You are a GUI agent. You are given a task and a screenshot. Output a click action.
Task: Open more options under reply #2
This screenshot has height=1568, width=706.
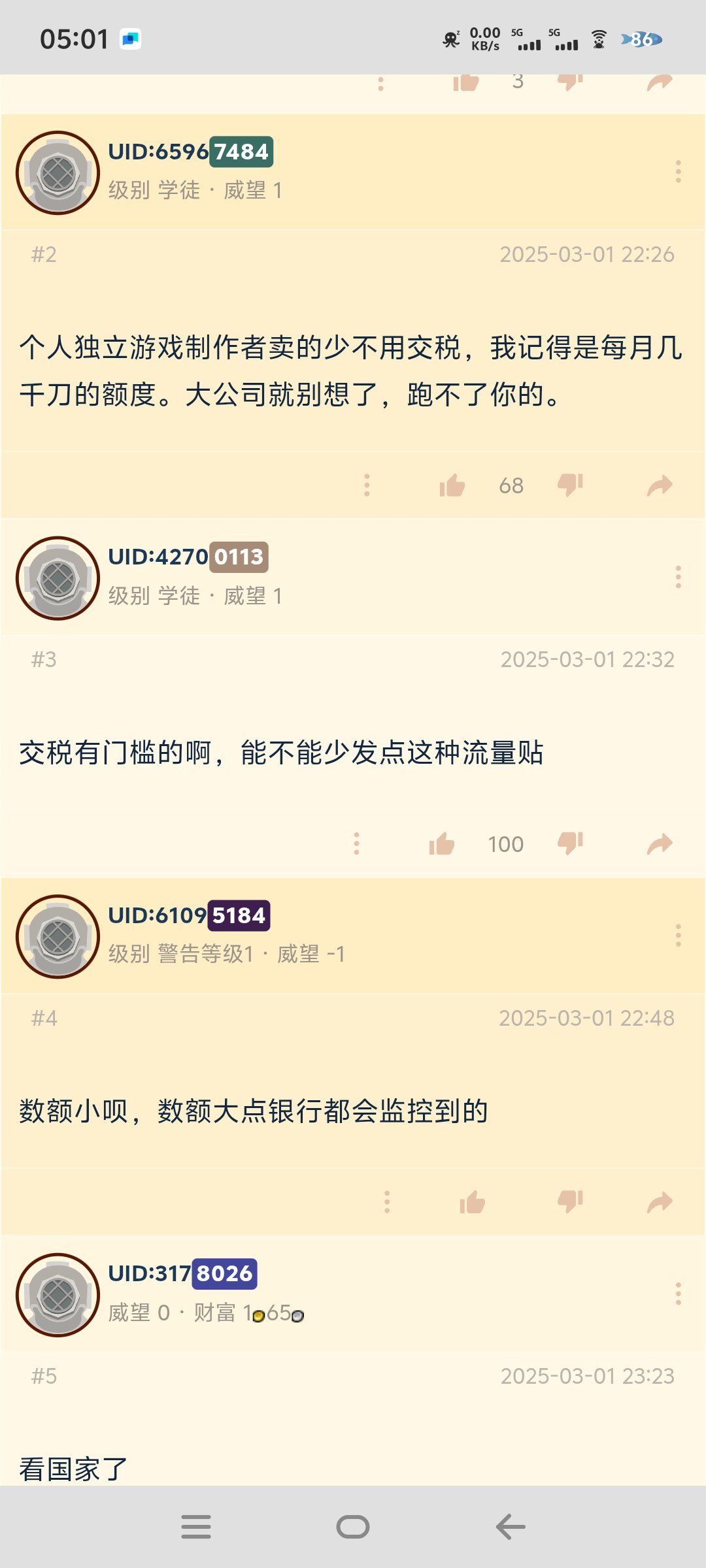pos(367,485)
